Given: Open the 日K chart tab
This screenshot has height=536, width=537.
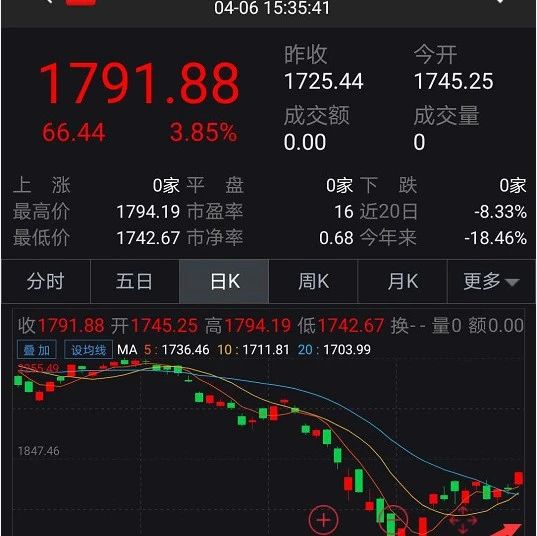Looking at the screenshot, I should click(224, 281).
